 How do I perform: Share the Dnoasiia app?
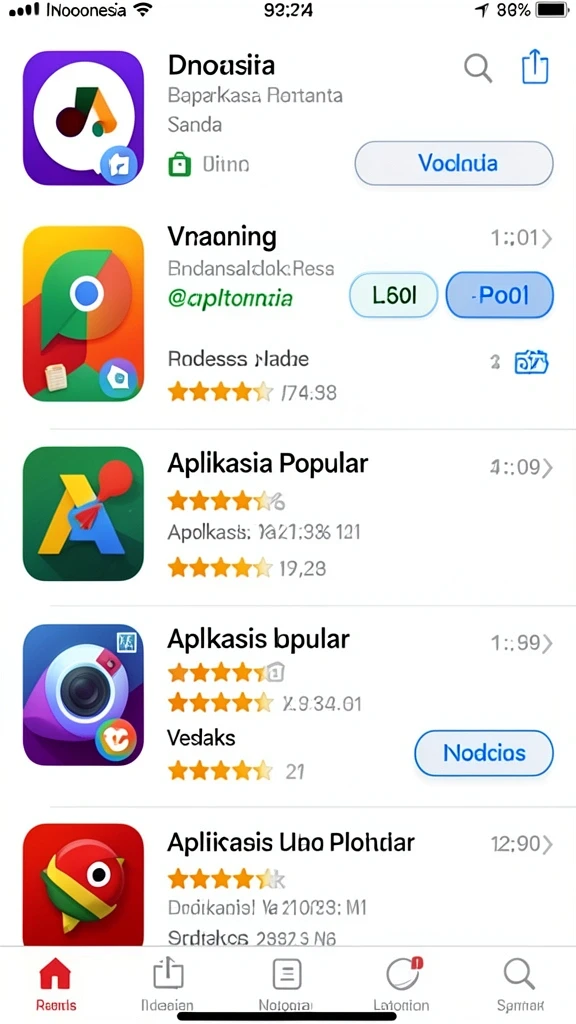pos(535,67)
